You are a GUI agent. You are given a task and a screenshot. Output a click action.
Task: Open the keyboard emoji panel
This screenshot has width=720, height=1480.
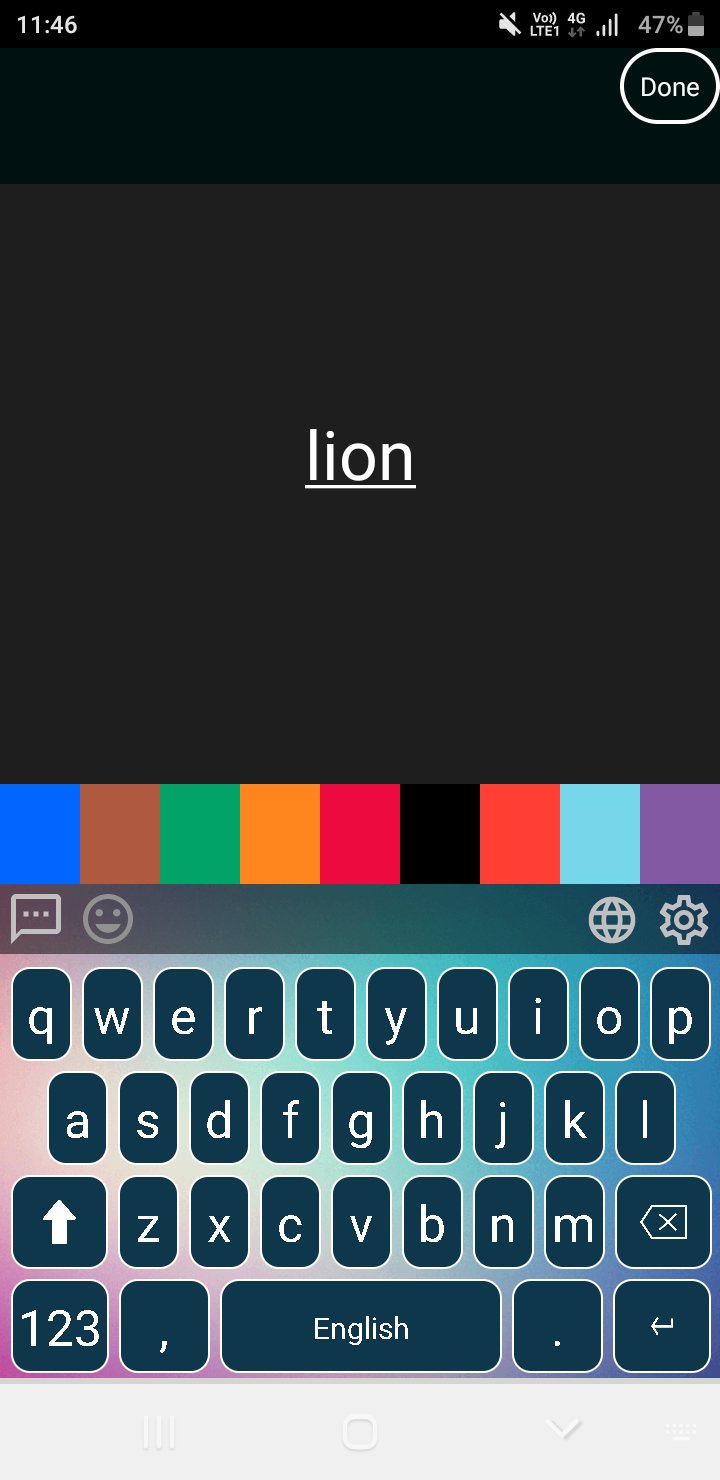tap(108, 919)
